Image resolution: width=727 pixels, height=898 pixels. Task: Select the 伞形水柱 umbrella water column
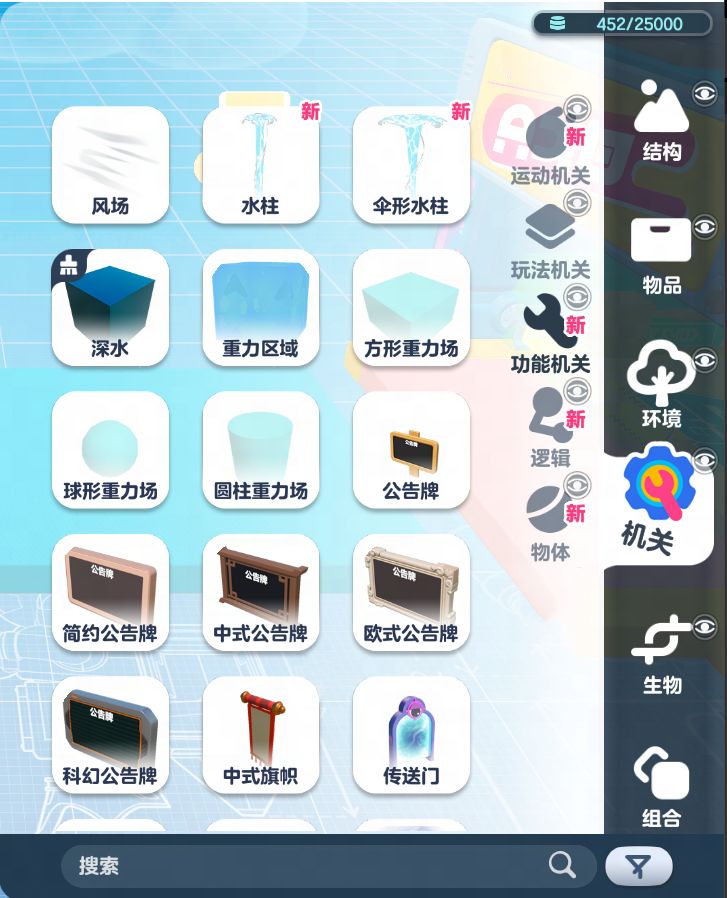click(x=410, y=162)
